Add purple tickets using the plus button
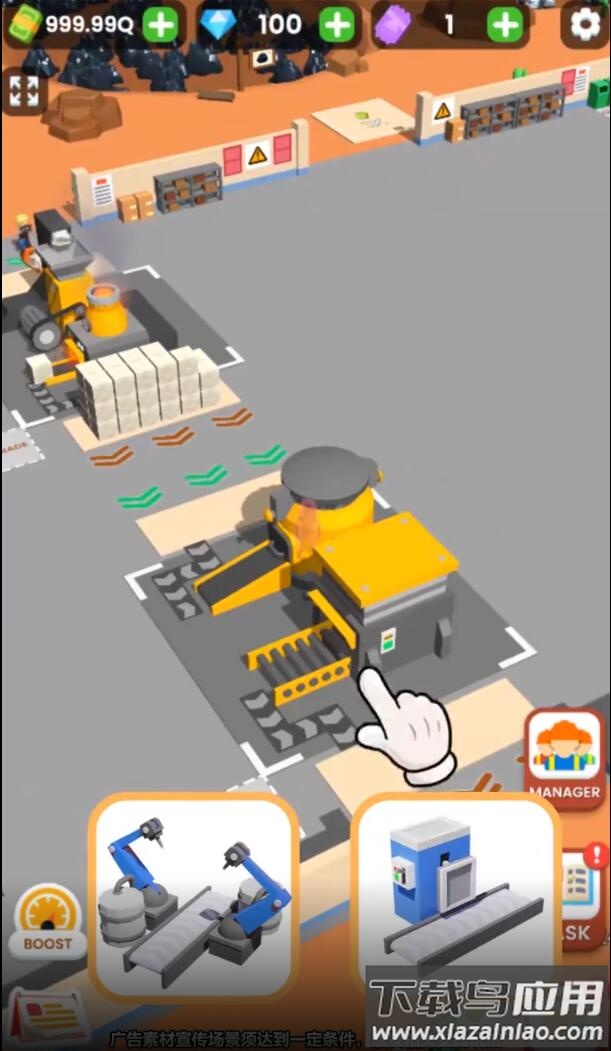The width and height of the screenshot is (611, 1051). click(x=506, y=24)
